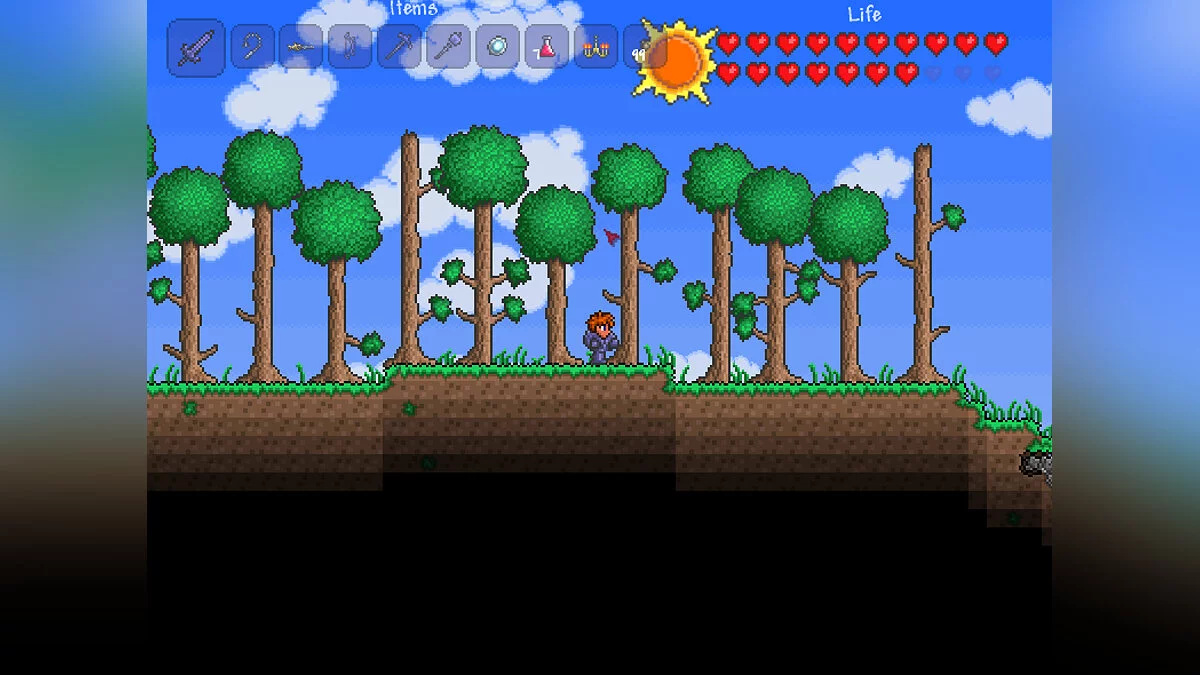Equip the pickaxe from the hotbar

point(399,47)
